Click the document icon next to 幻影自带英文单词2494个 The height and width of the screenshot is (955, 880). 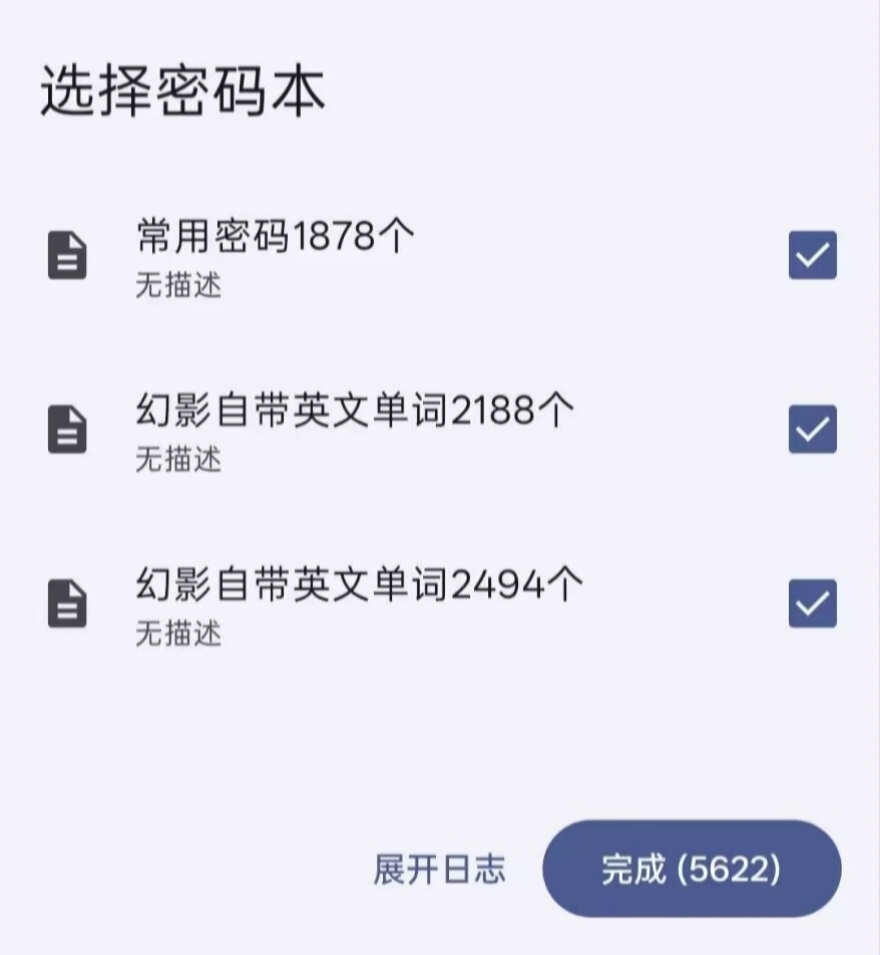pos(68,602)
